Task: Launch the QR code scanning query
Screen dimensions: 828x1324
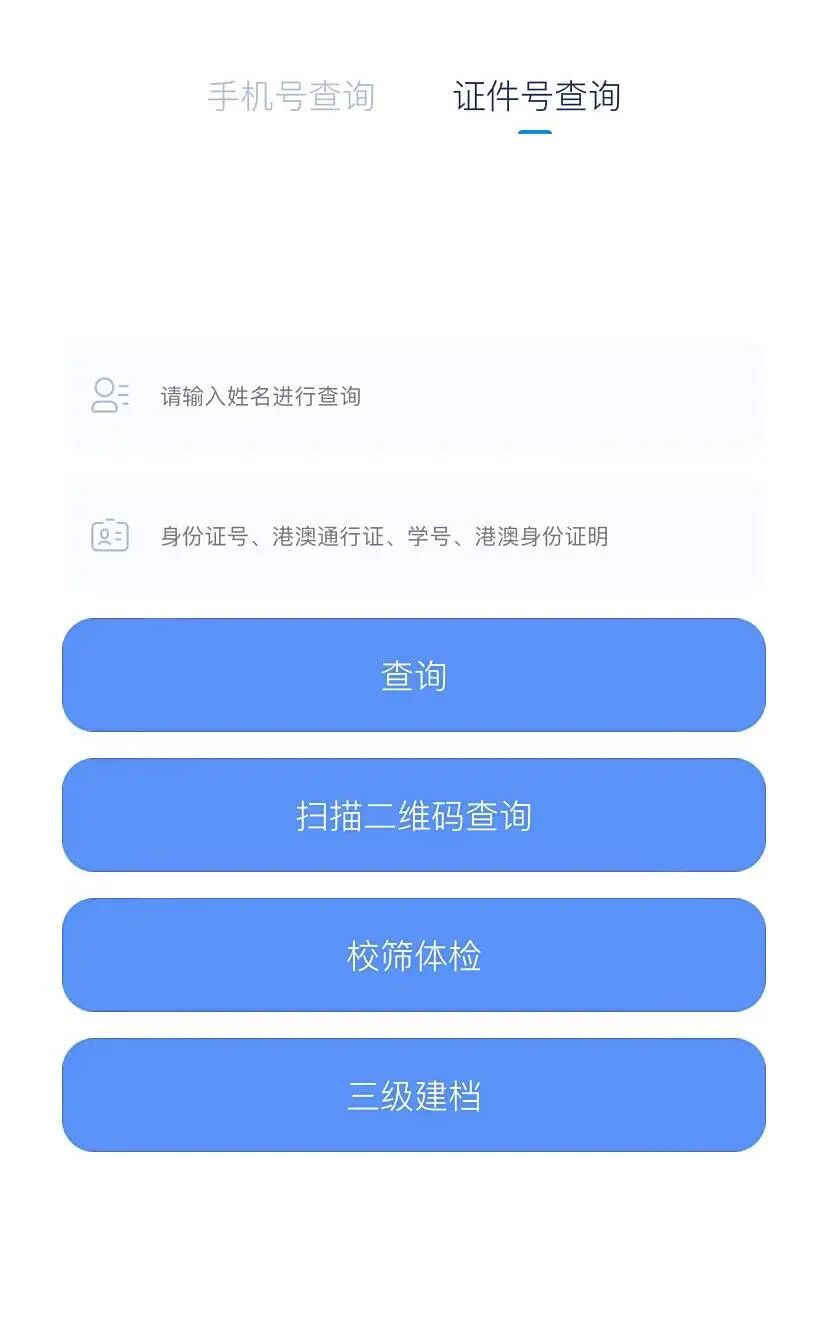Action: click(x=414, y=815)
